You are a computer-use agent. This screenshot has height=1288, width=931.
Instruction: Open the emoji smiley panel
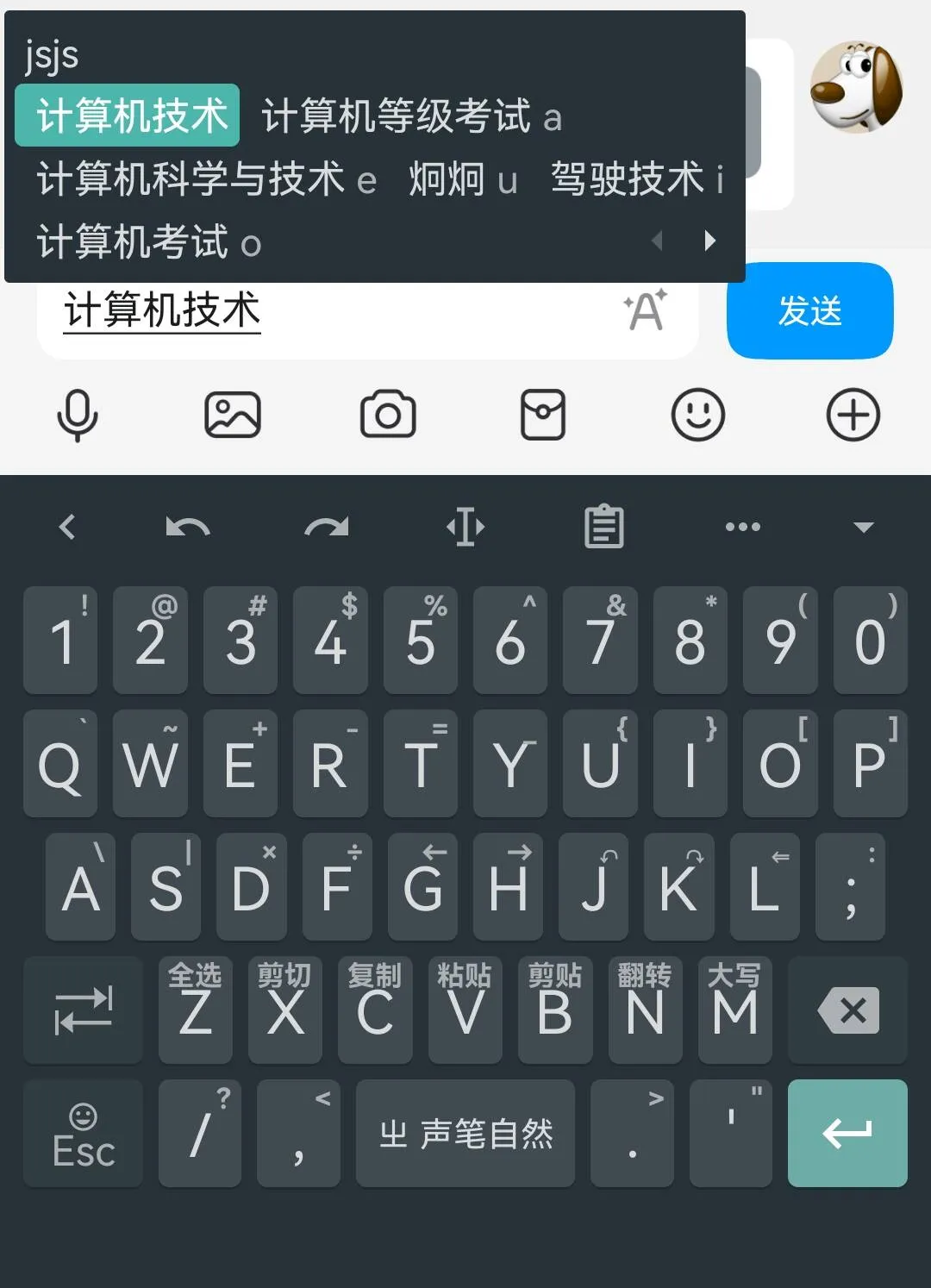click(697, 415)
